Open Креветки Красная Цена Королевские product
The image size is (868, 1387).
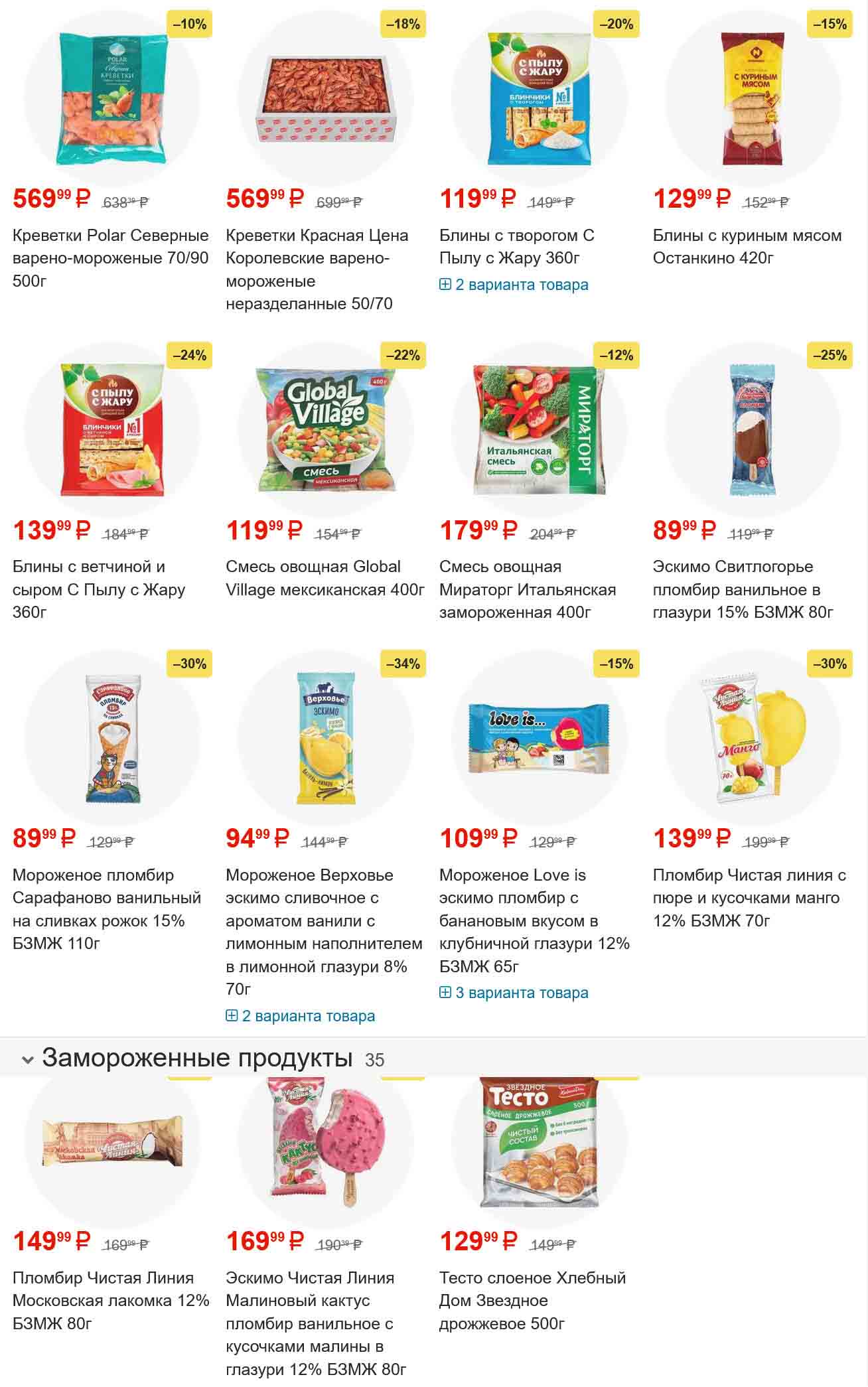click(317, 269)
